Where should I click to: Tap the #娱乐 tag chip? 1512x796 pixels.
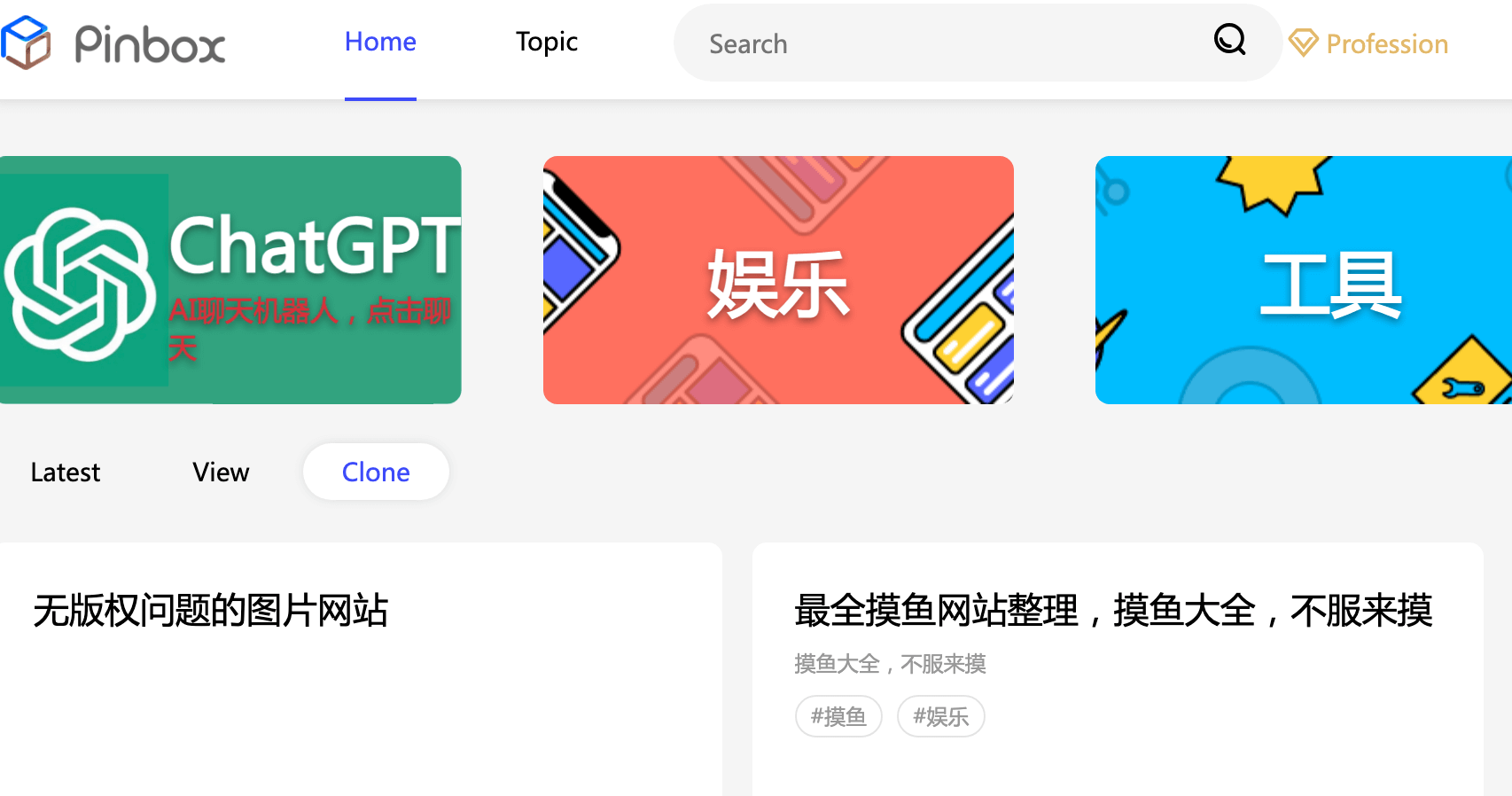[940, 716]
